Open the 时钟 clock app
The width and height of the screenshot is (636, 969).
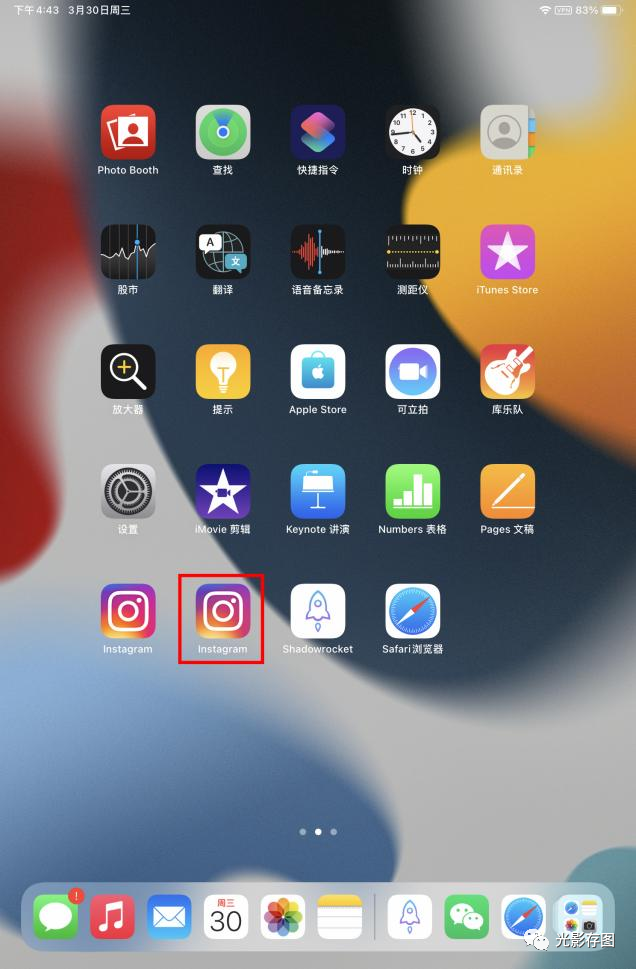tap(413, 132)
